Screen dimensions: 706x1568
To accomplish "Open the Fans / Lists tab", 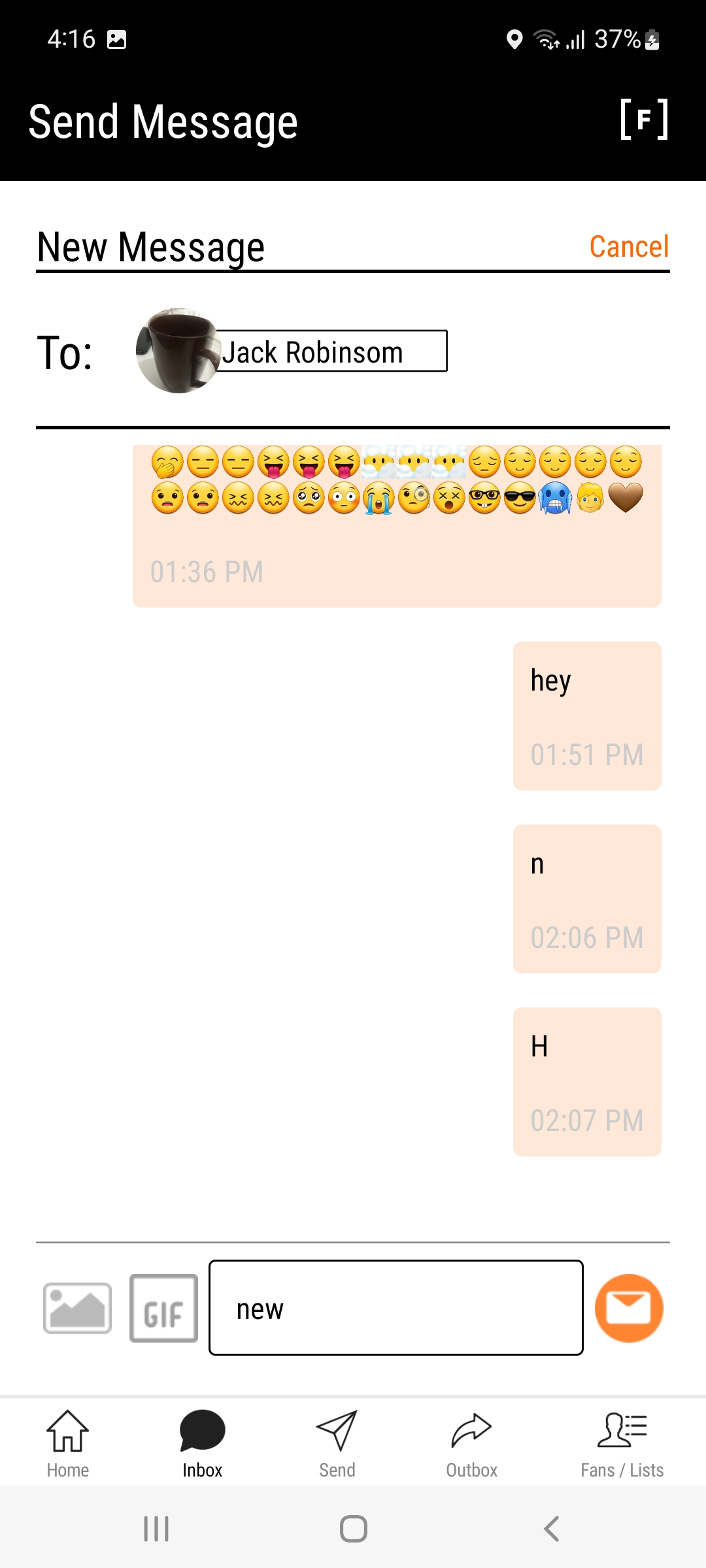I will [x=622, y=1444].
